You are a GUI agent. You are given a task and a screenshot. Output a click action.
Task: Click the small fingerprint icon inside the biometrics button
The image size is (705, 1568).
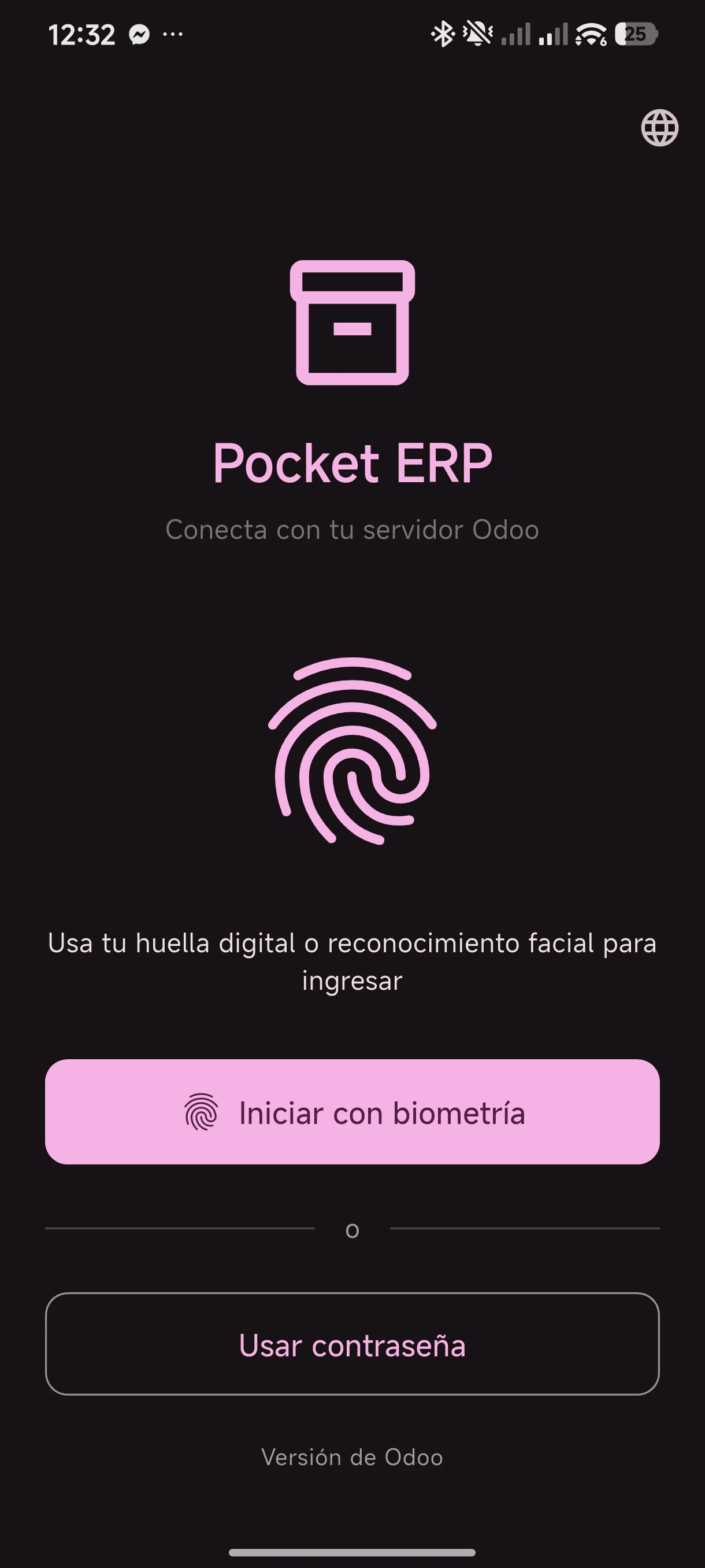pyautogui.click(x=201, y=1112)
